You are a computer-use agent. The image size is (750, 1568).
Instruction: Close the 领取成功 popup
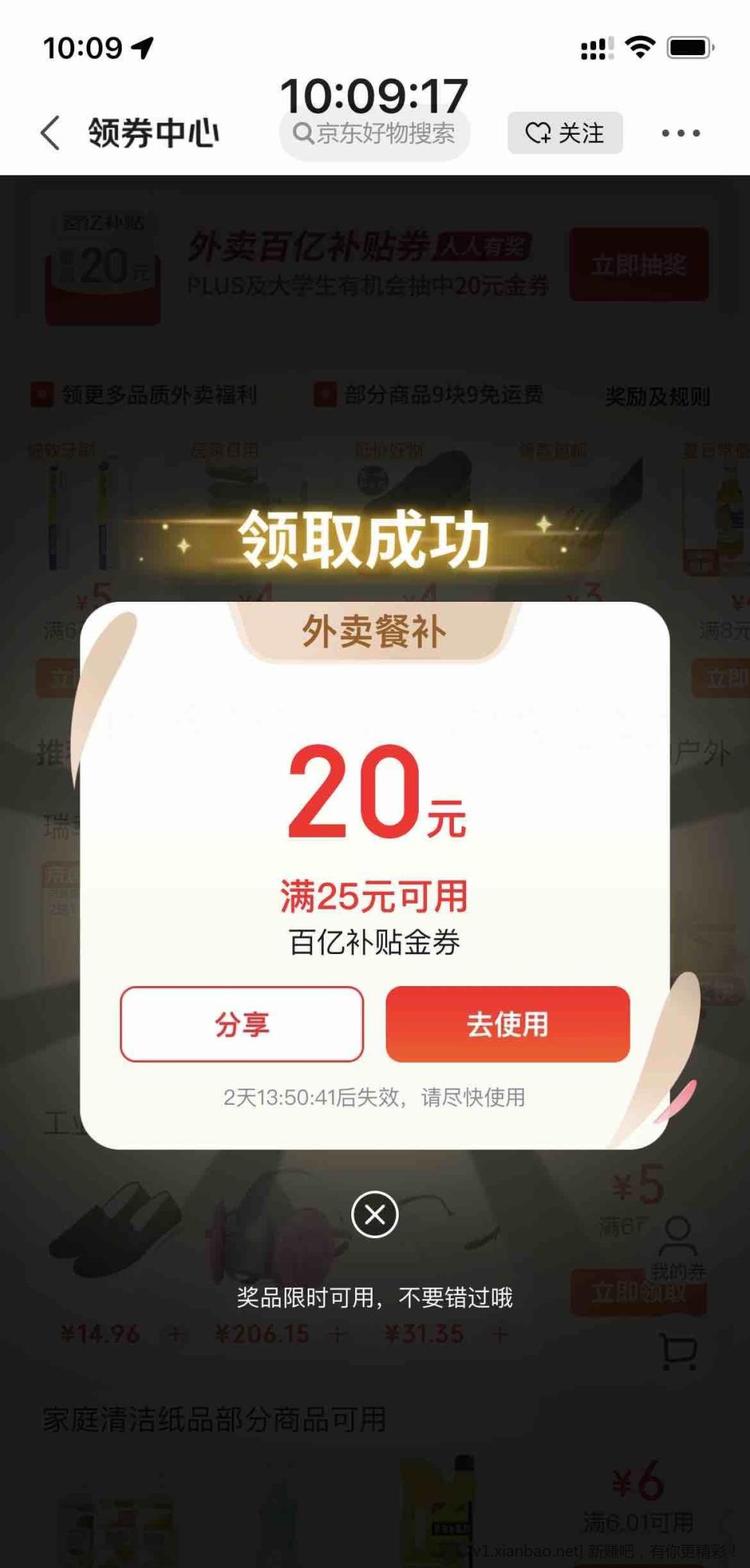(x=374, y=1214)
